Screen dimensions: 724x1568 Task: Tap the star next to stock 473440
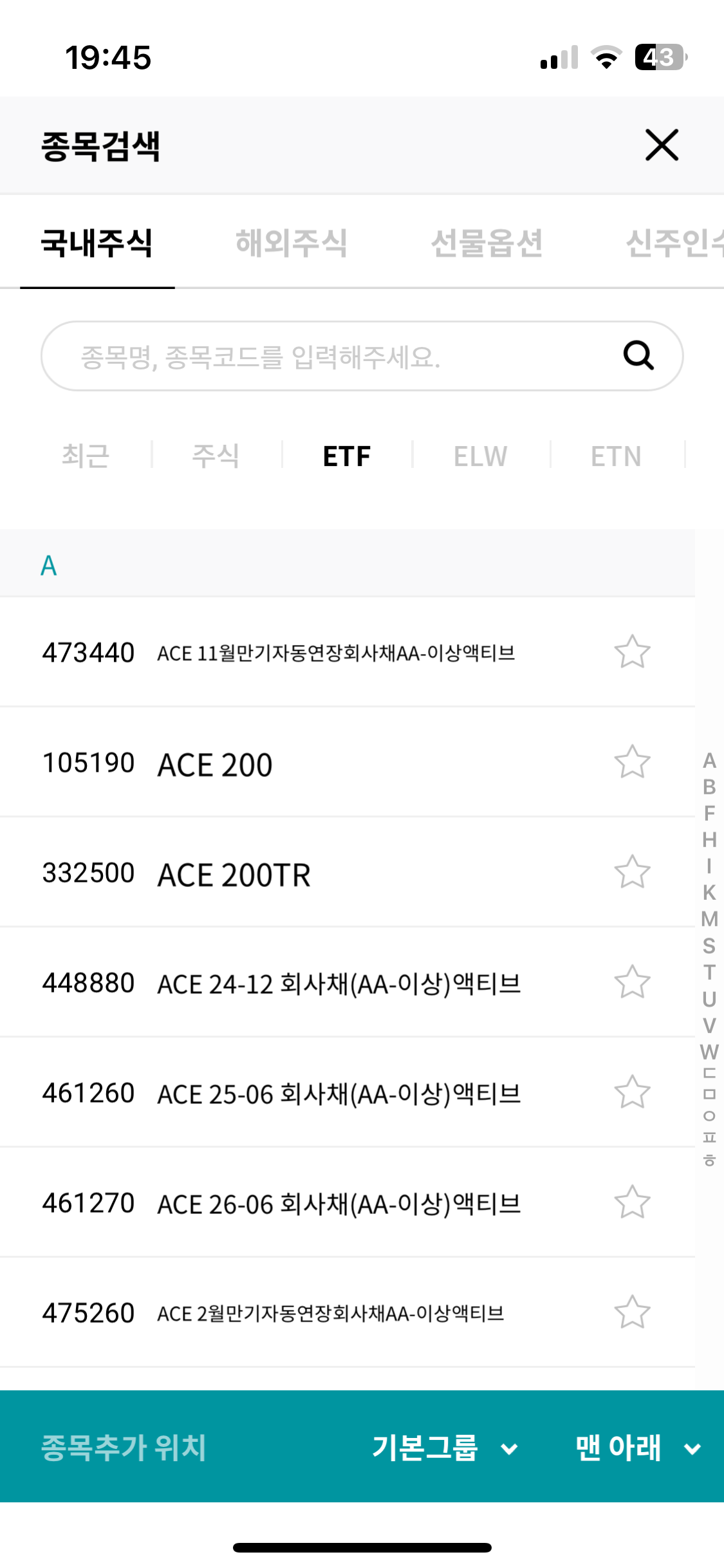(x=633, y=652)
